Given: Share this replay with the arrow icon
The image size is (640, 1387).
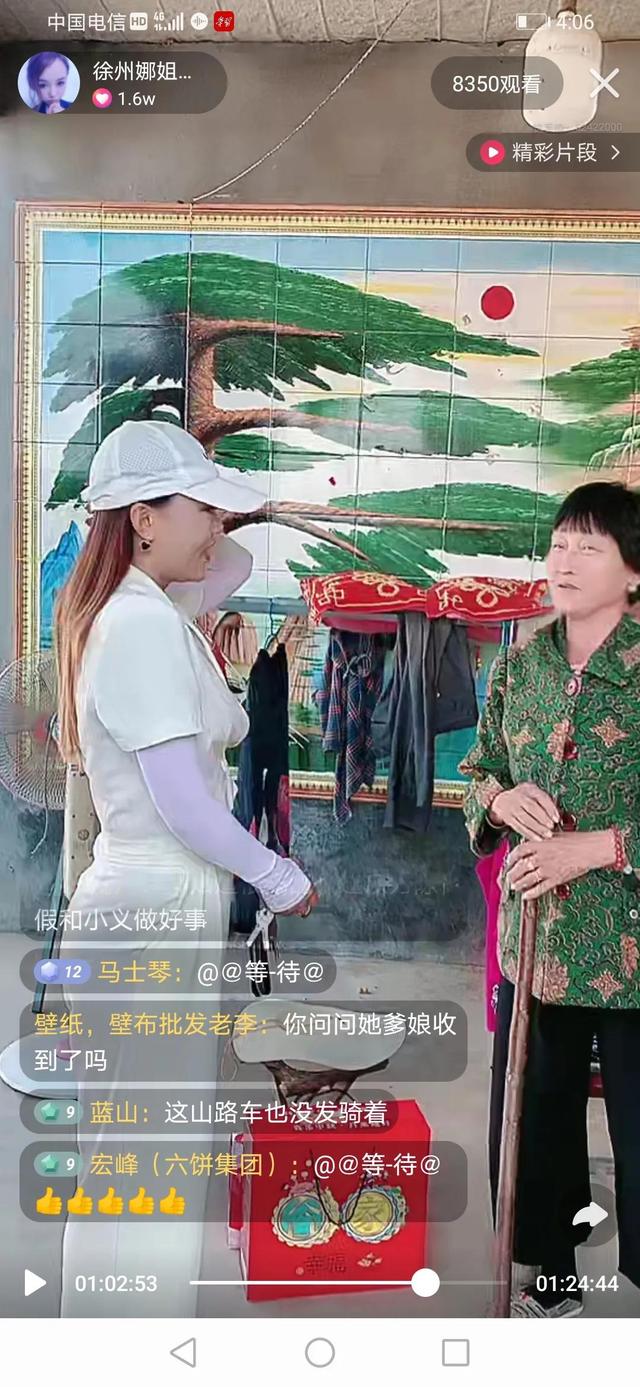Looking at the screenshot, I should click(x=590, y=1215).
